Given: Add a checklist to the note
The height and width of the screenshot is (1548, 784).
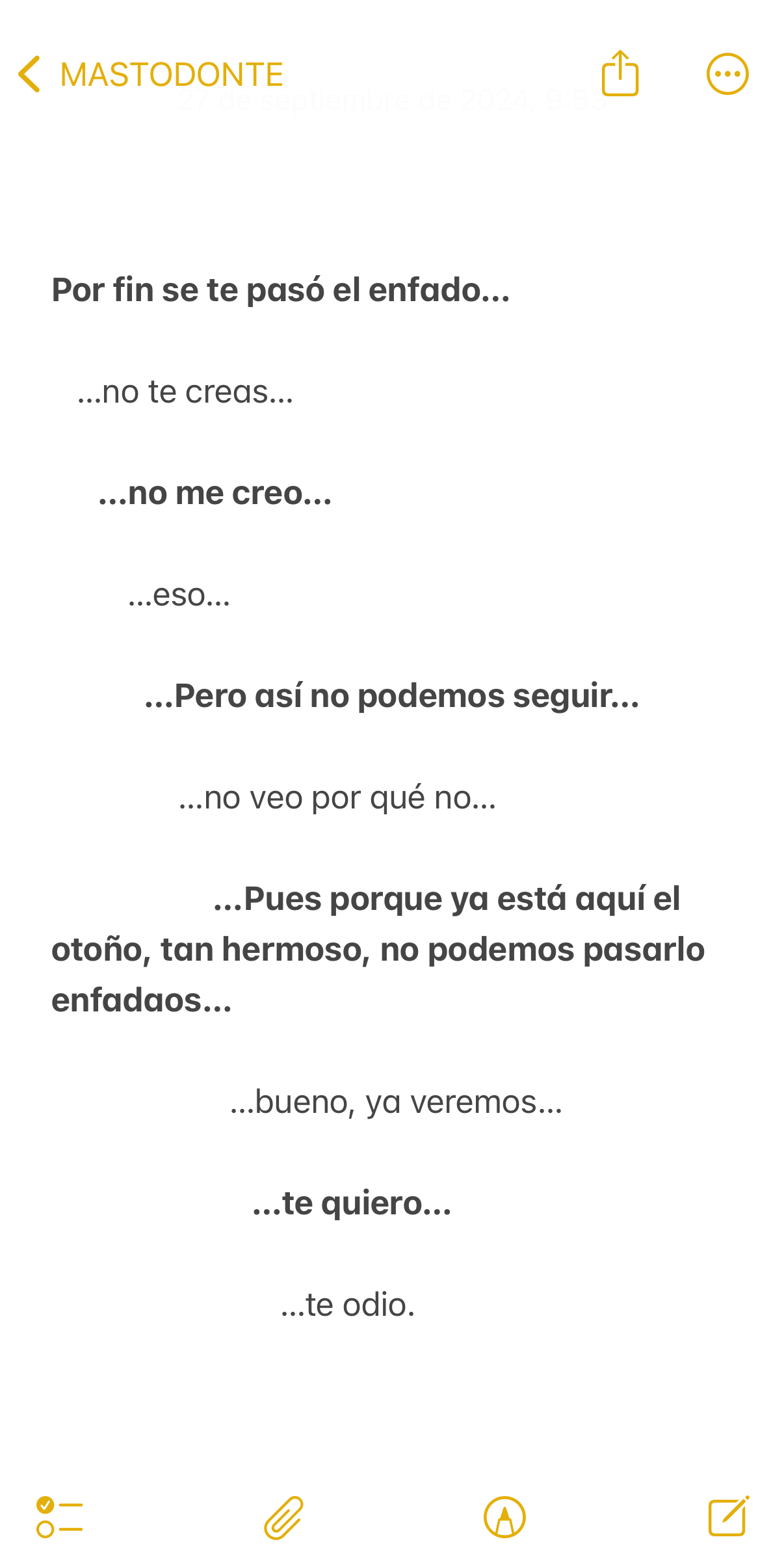Looking at the screenshot, I should click(x=60, y=1517).
